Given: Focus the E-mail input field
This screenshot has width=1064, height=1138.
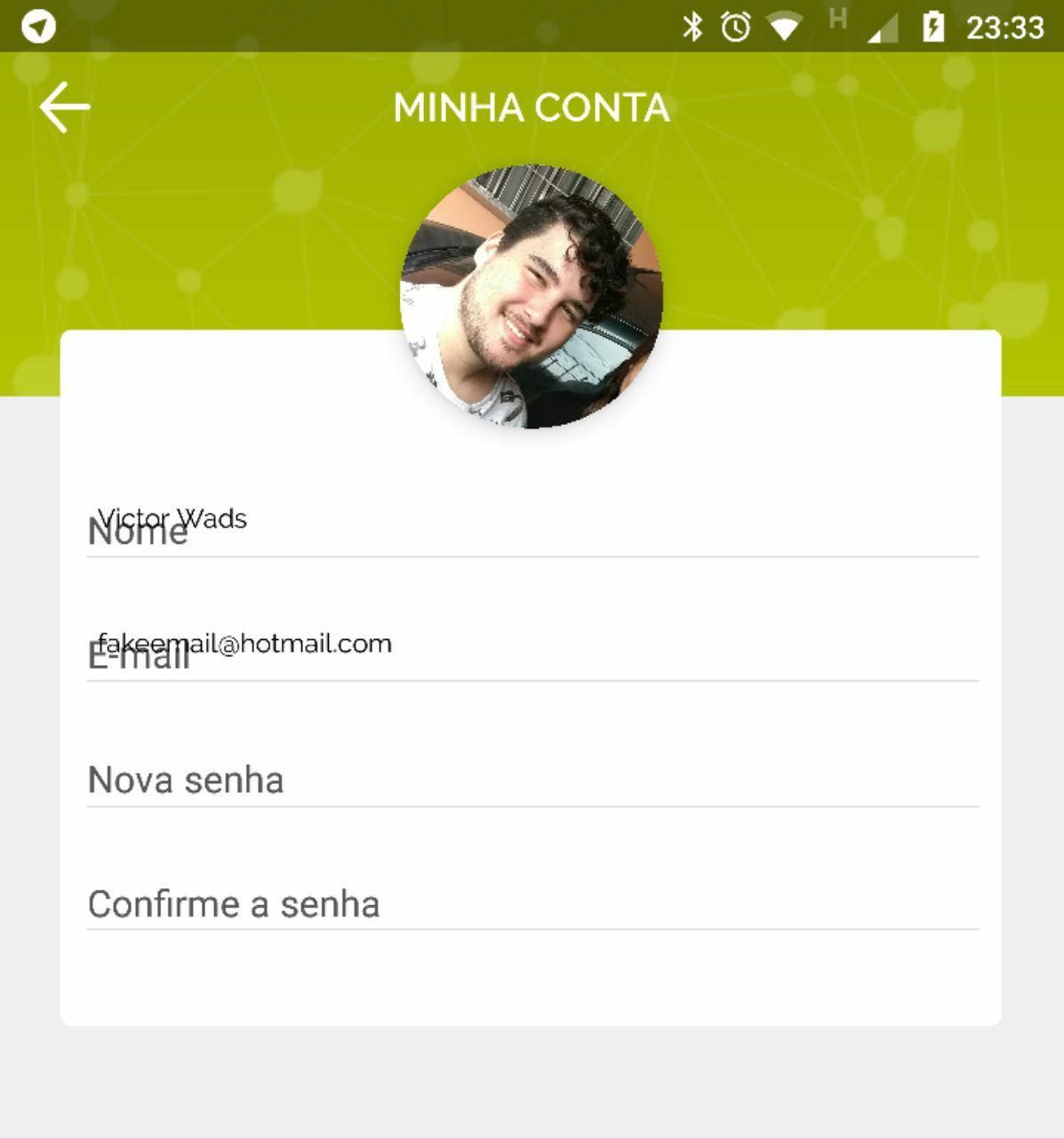Looking at the screenshot, I should coord(532,649).
